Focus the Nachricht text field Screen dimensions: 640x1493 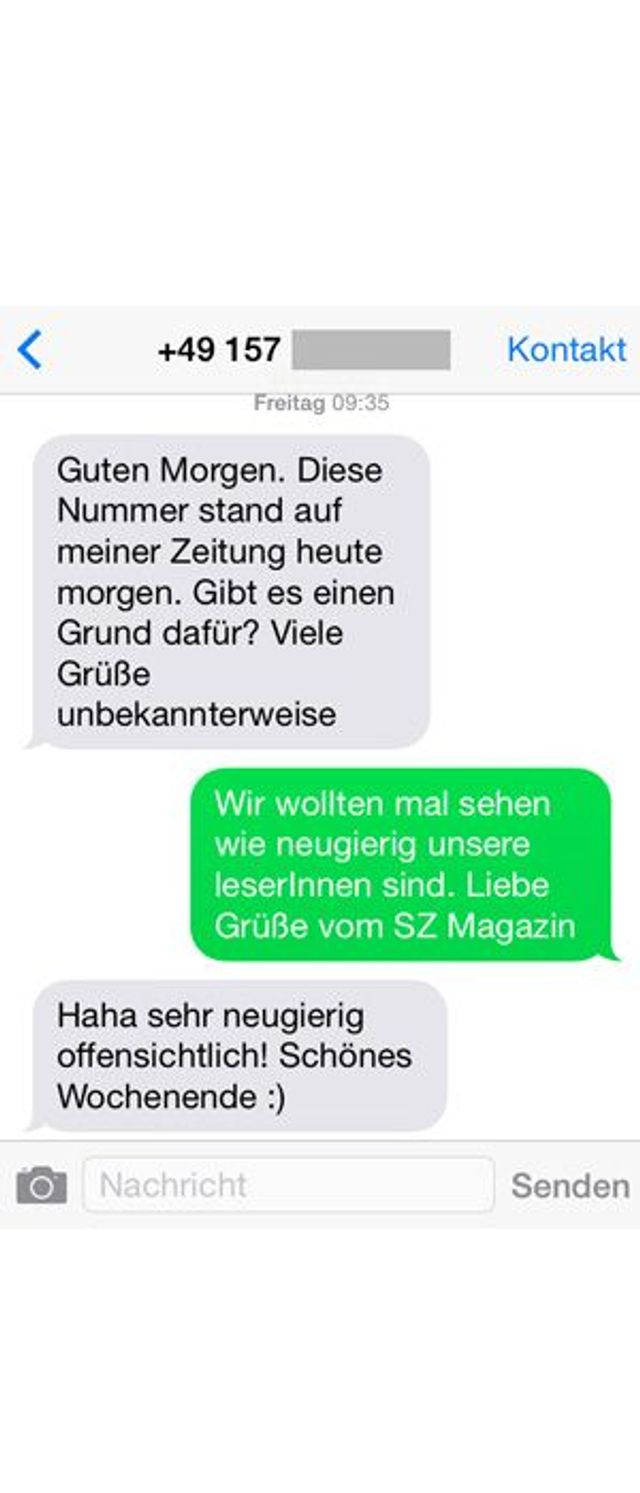[290, 1185]
